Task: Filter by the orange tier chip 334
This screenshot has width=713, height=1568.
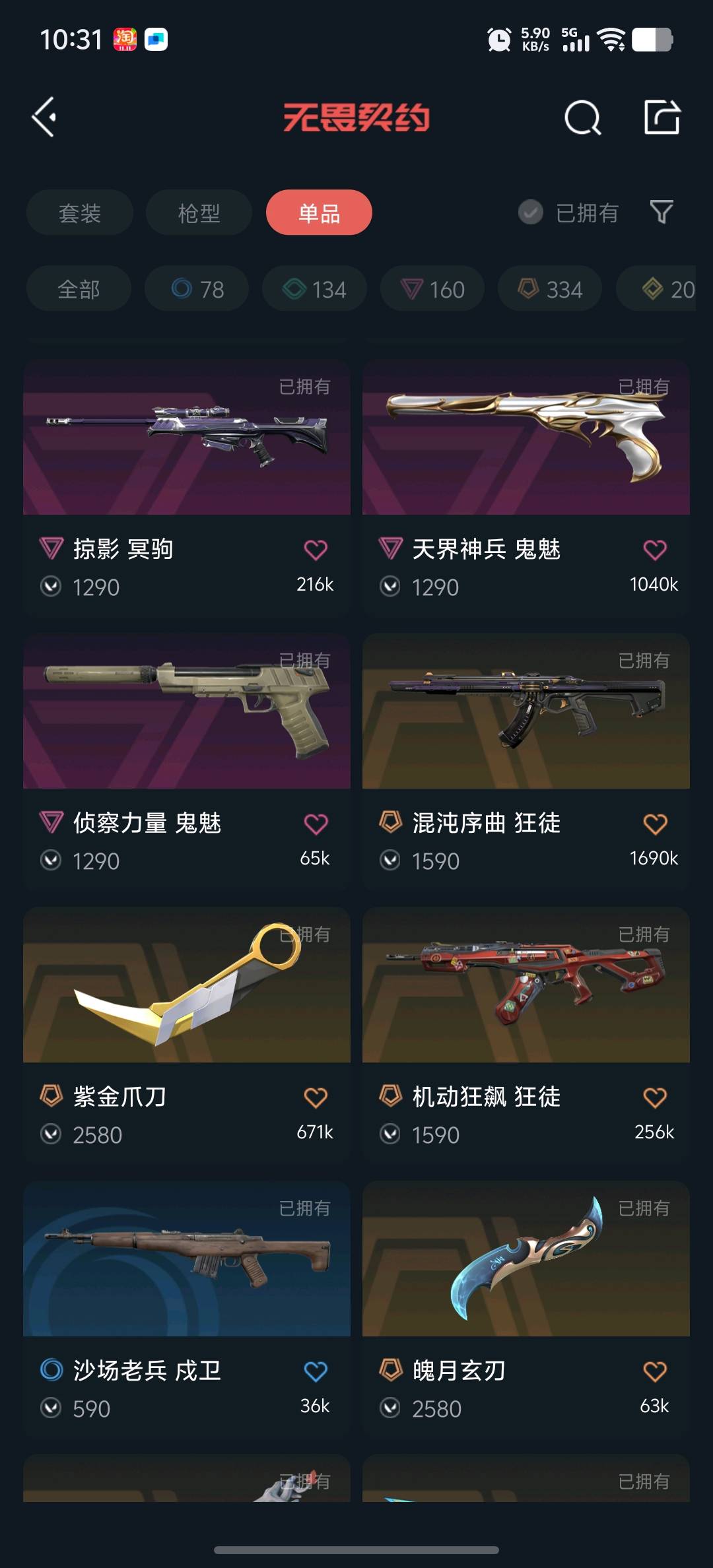Action: click(x=550, y=288)
